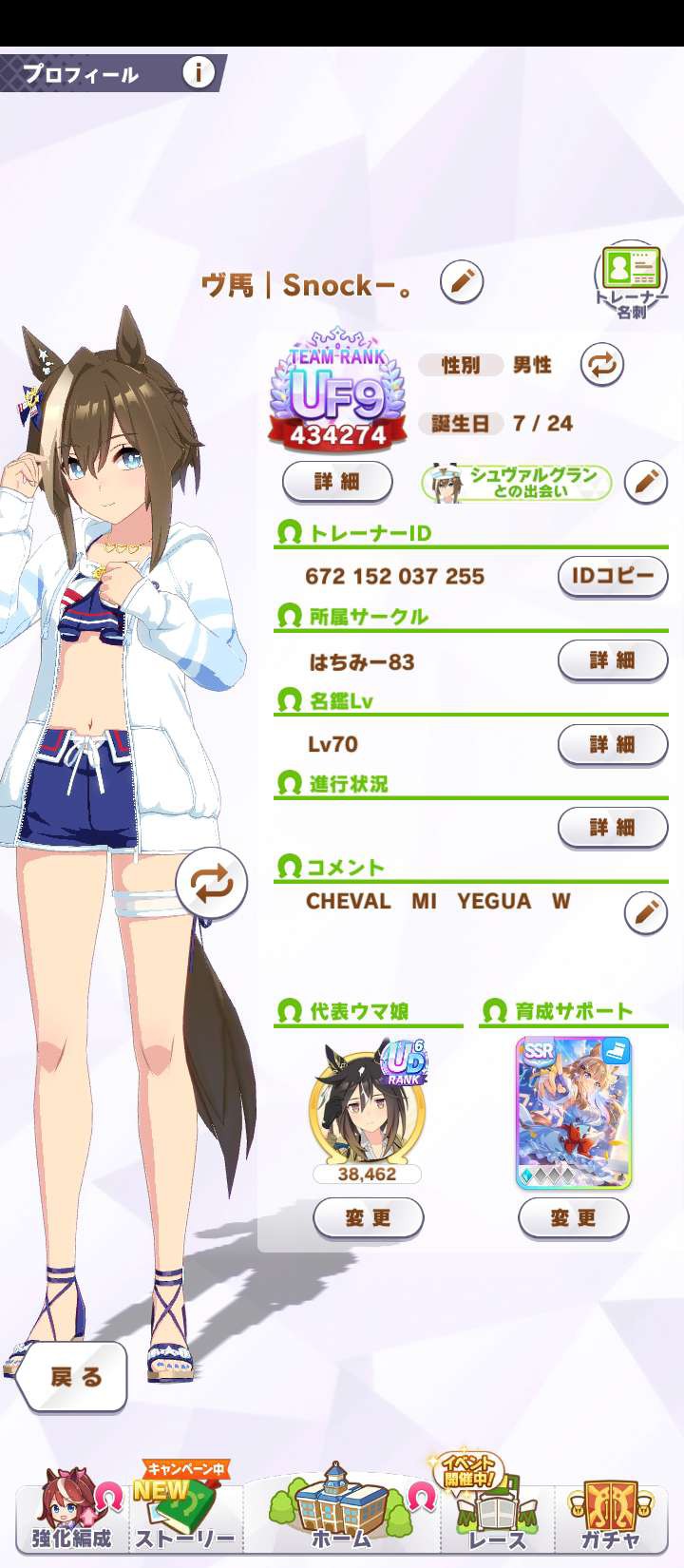684x1568 pixels.
Task: Edit the trainer name
Action: pyautogui.click(x=462, y=282)
